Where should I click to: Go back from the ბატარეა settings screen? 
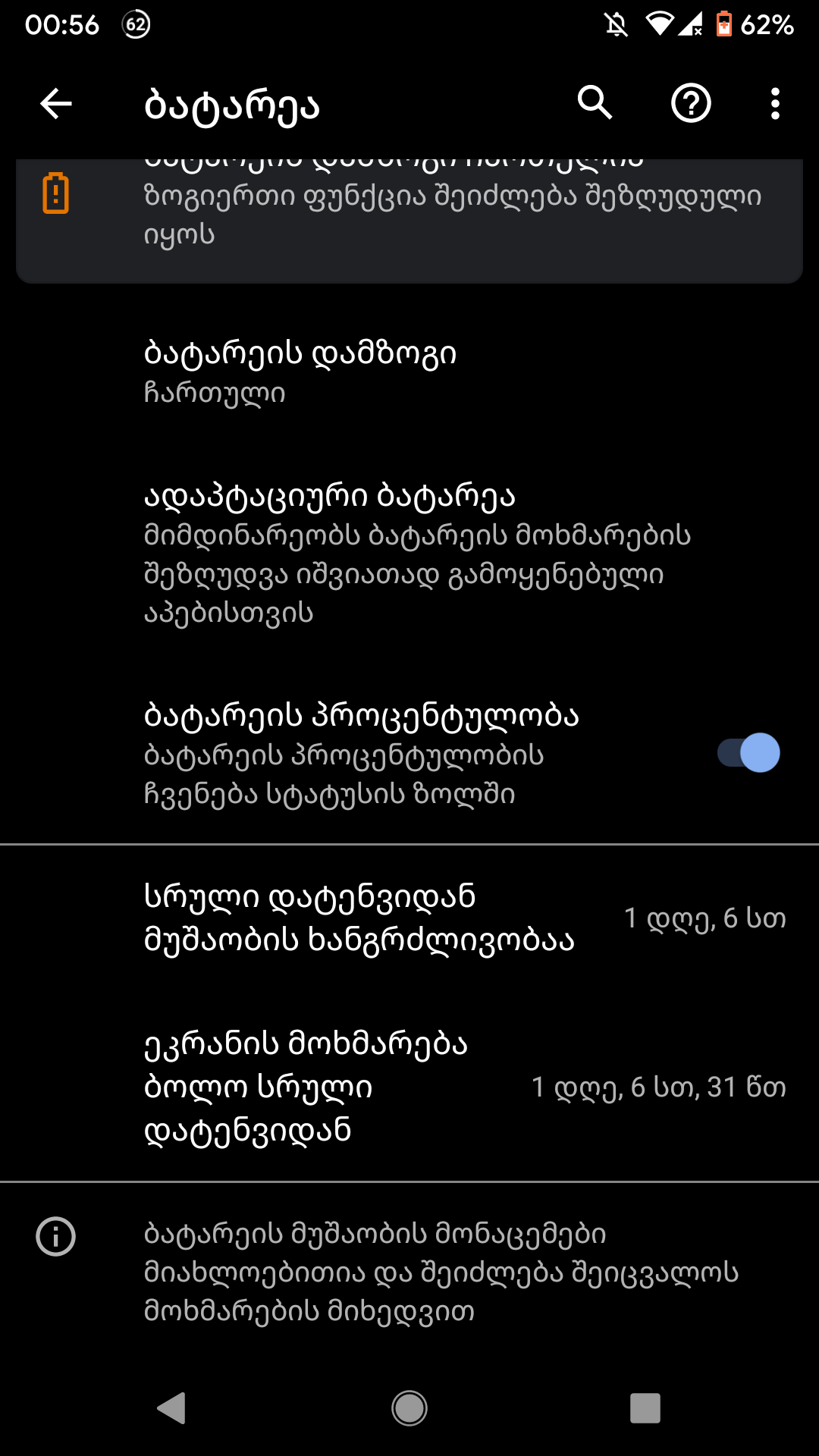click(56, 104)
